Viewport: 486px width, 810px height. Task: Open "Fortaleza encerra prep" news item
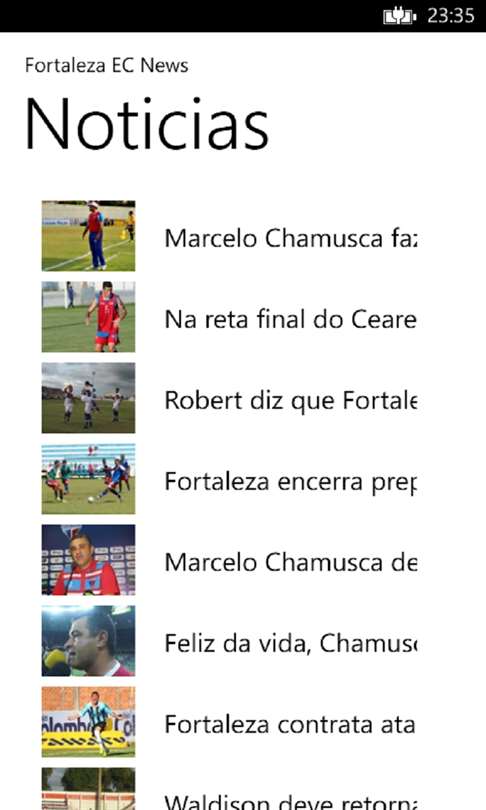(229, 479)
